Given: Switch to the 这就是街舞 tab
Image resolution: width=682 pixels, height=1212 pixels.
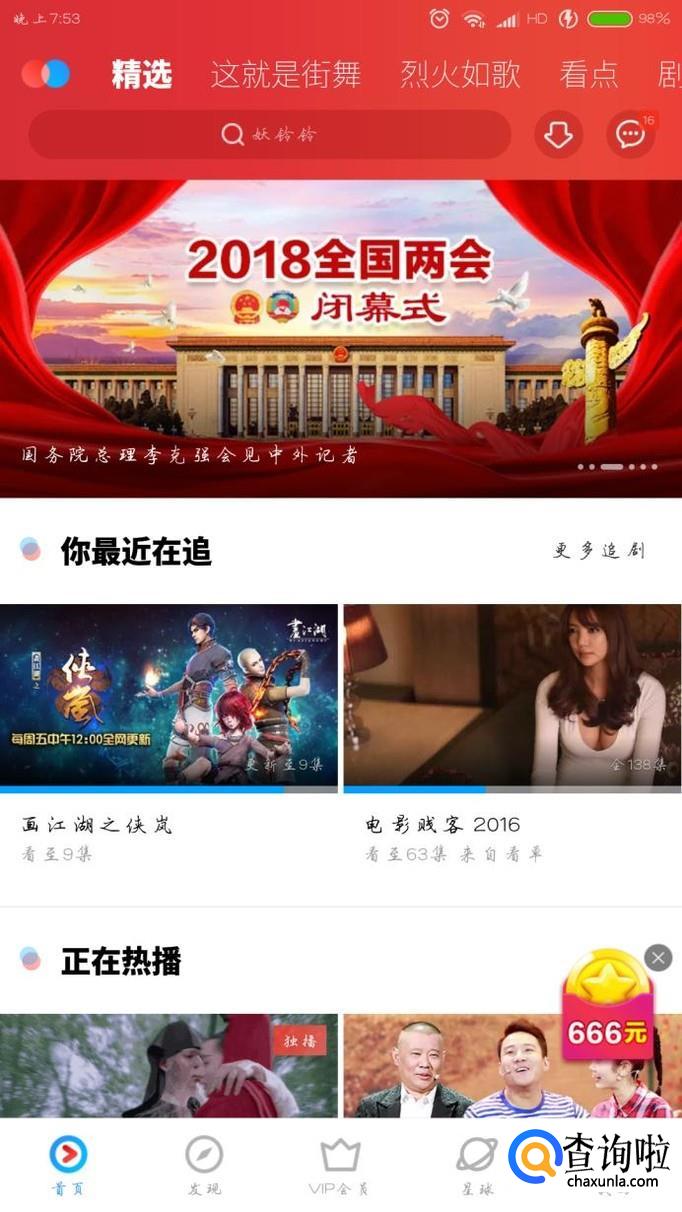Looking at the screenshot, I should 286,74.
